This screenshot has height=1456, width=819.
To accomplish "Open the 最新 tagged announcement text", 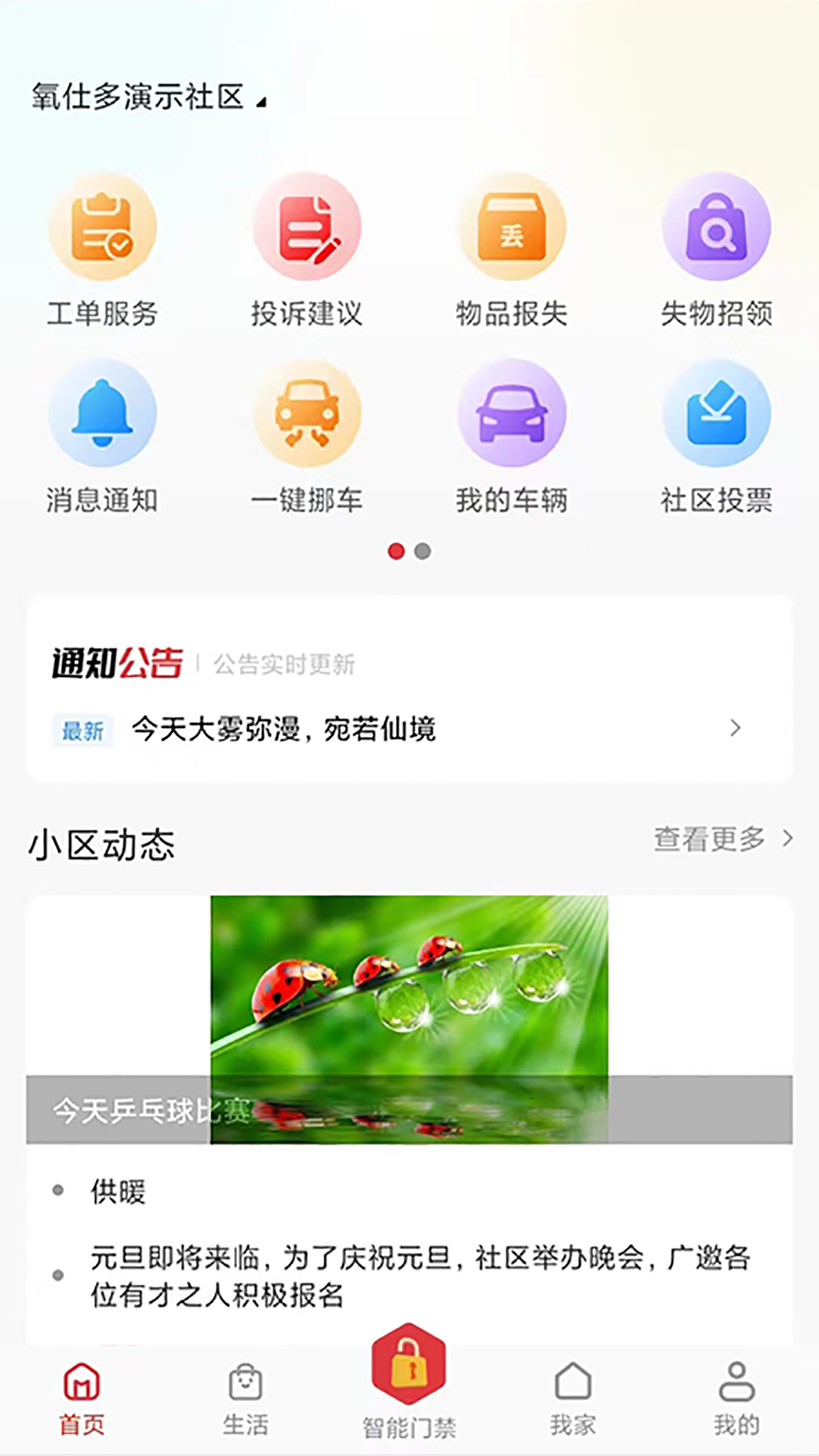I will coord(283,730).
